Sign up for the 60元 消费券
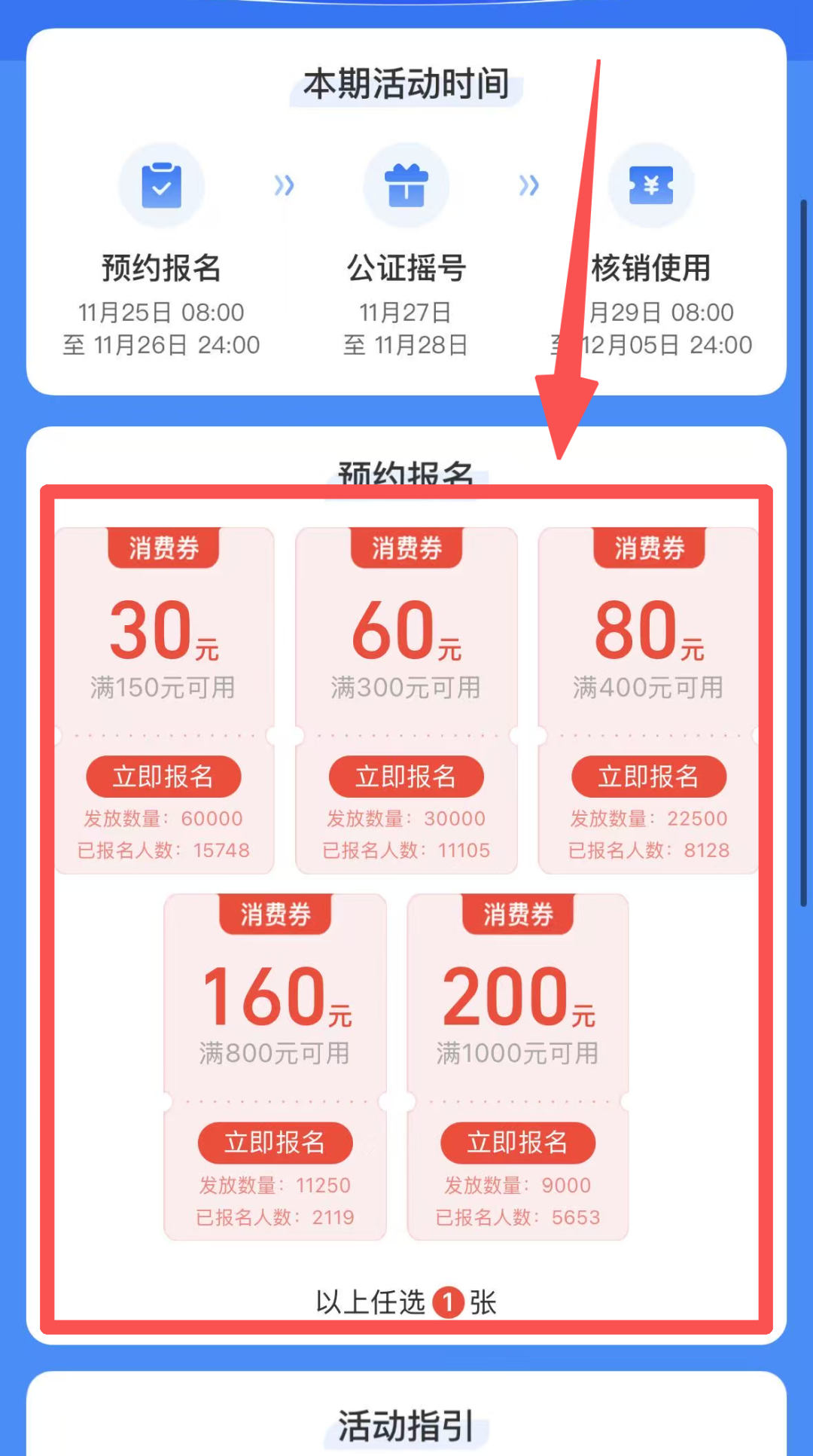813x1456 pixels. tap(406, 777)
